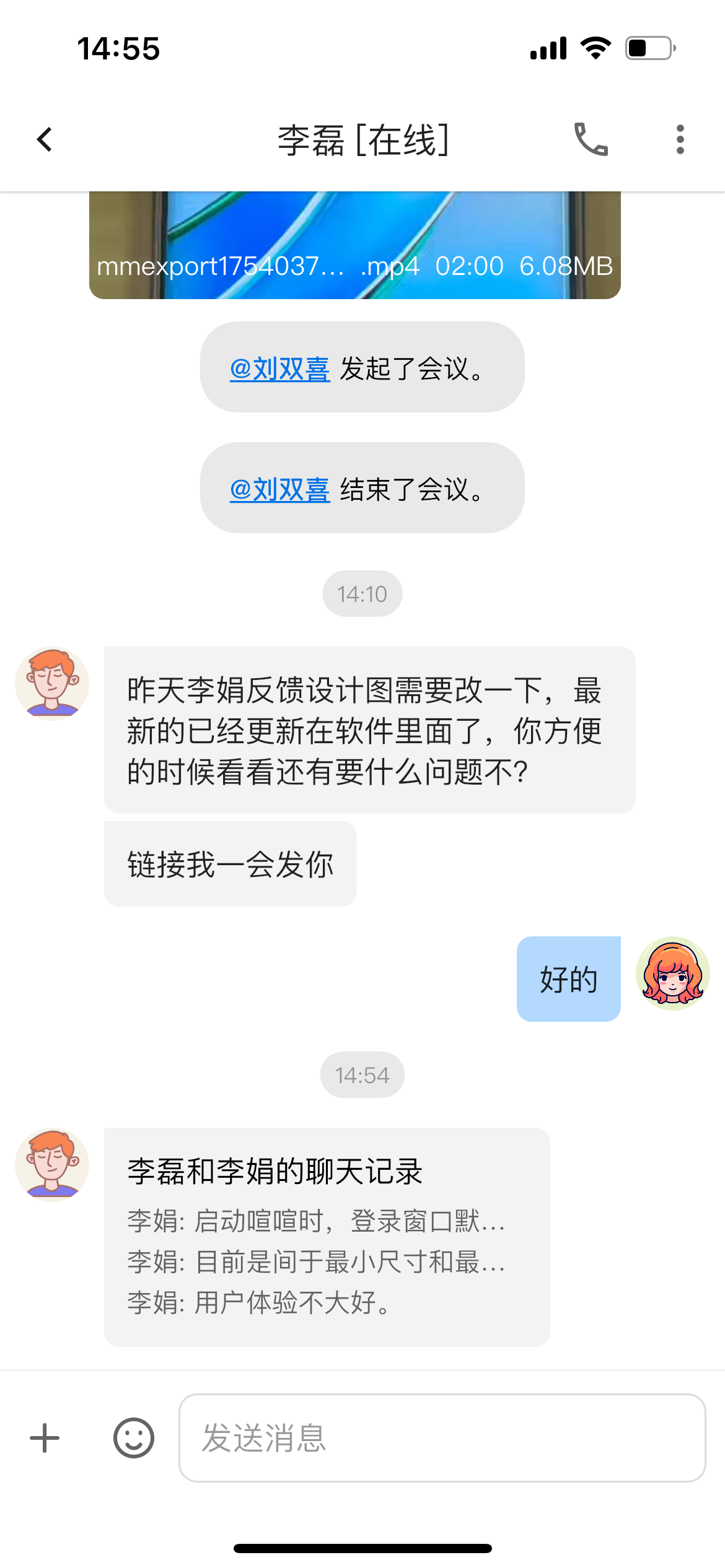The image size is (725, 1568).
Task: Play the mmexport mp4 video attachment
Action: tap(354, 246)
